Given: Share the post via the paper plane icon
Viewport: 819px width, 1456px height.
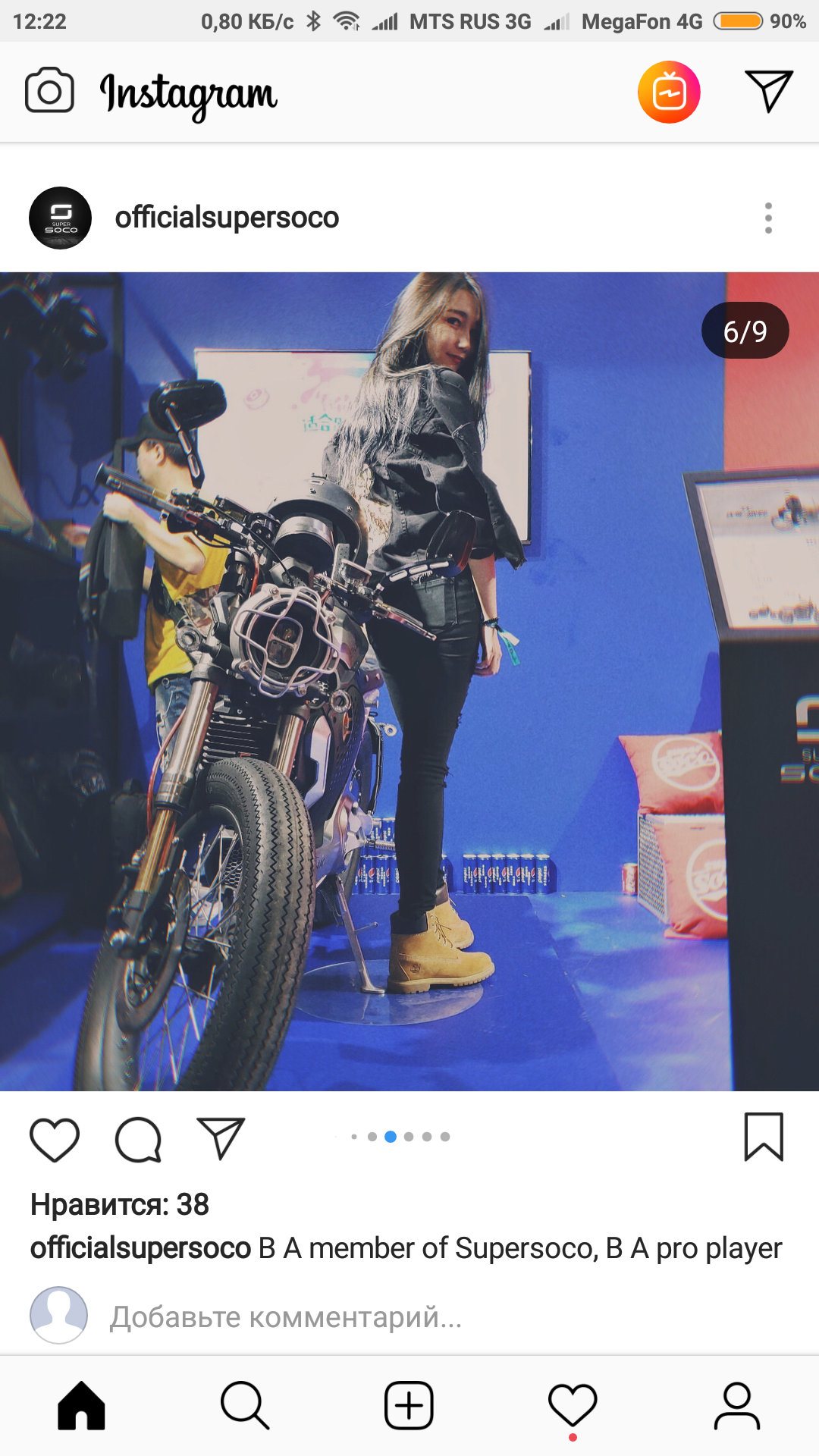Looking at the screenshot, I should (x=221, y=1137).
